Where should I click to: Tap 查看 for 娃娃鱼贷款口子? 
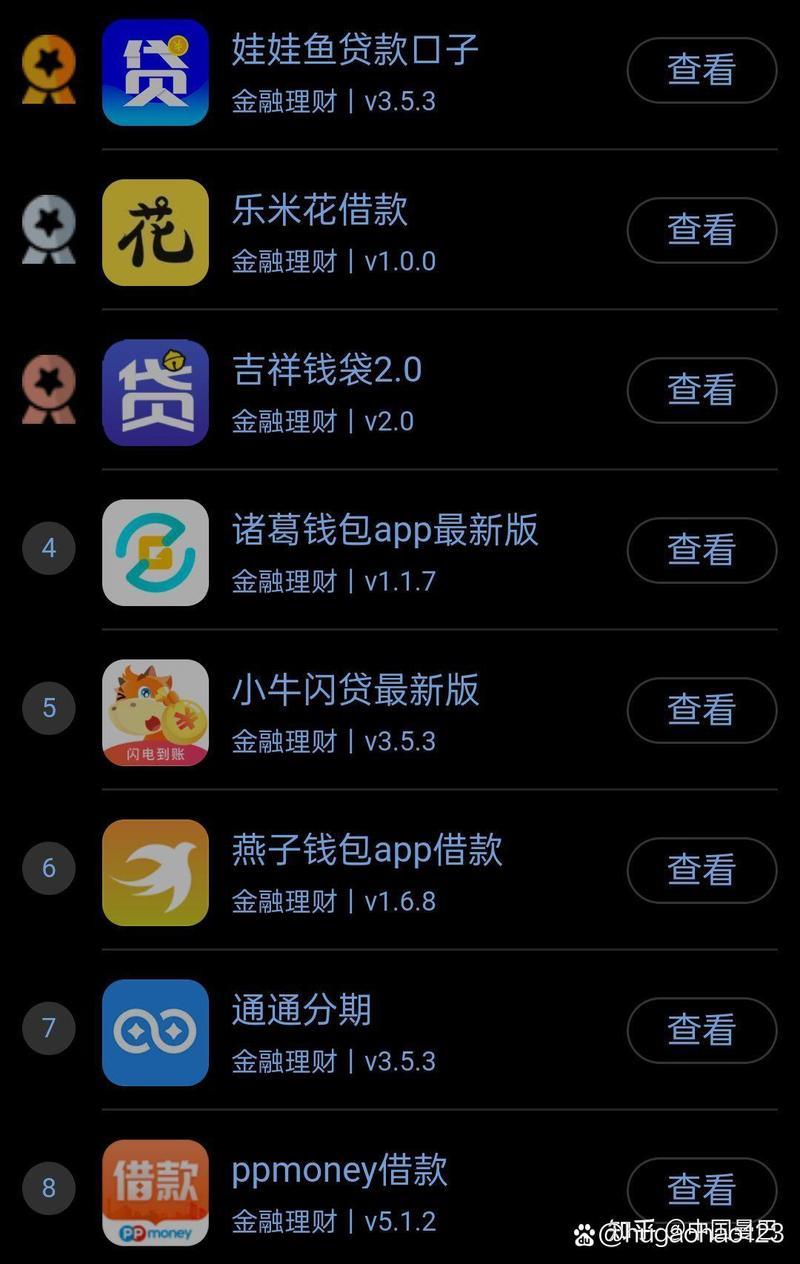tap(701, 70)
